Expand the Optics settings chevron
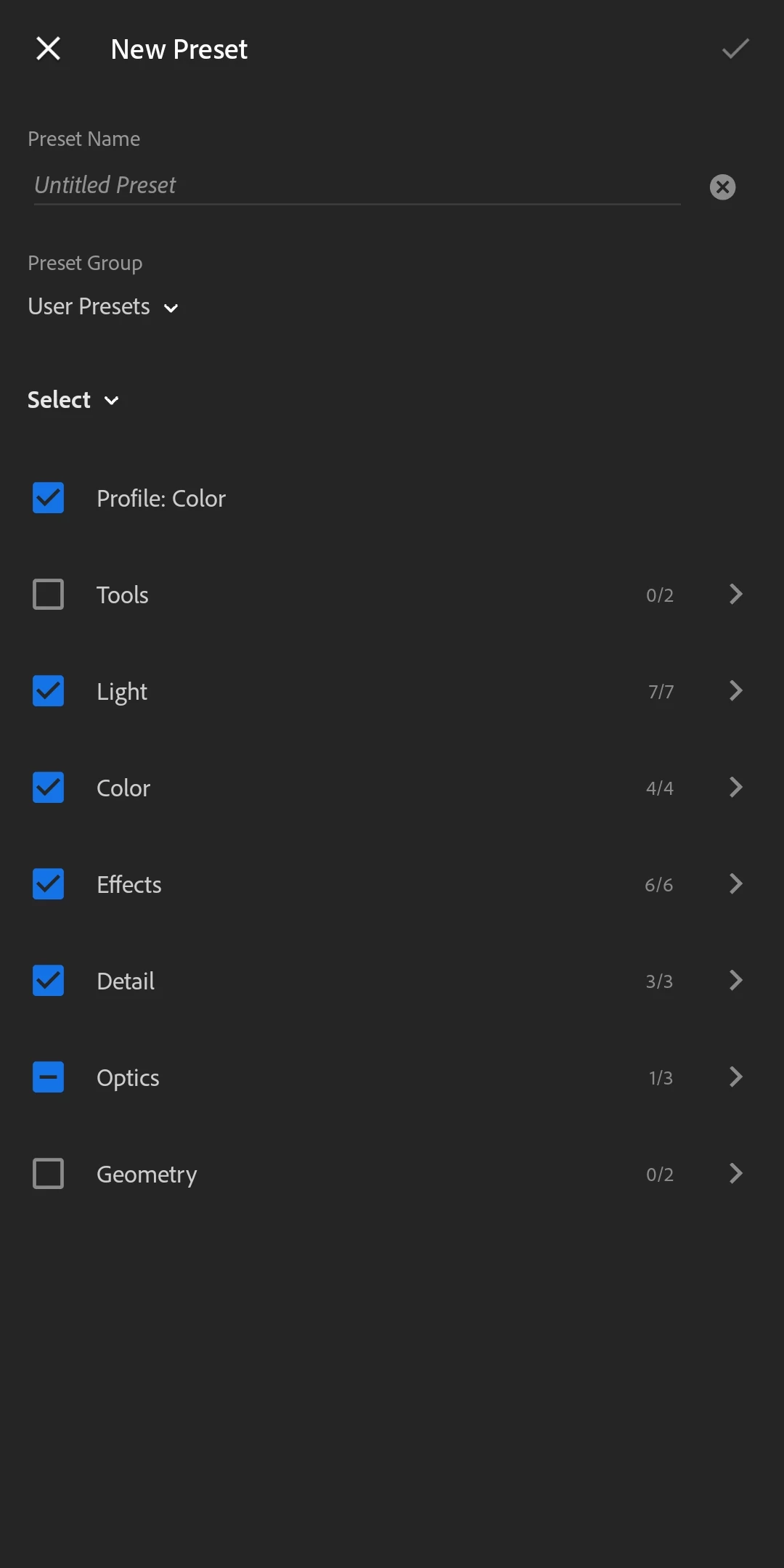Image resolution: width=784 pixels, height=1568 pixels. pos(735,1077)
